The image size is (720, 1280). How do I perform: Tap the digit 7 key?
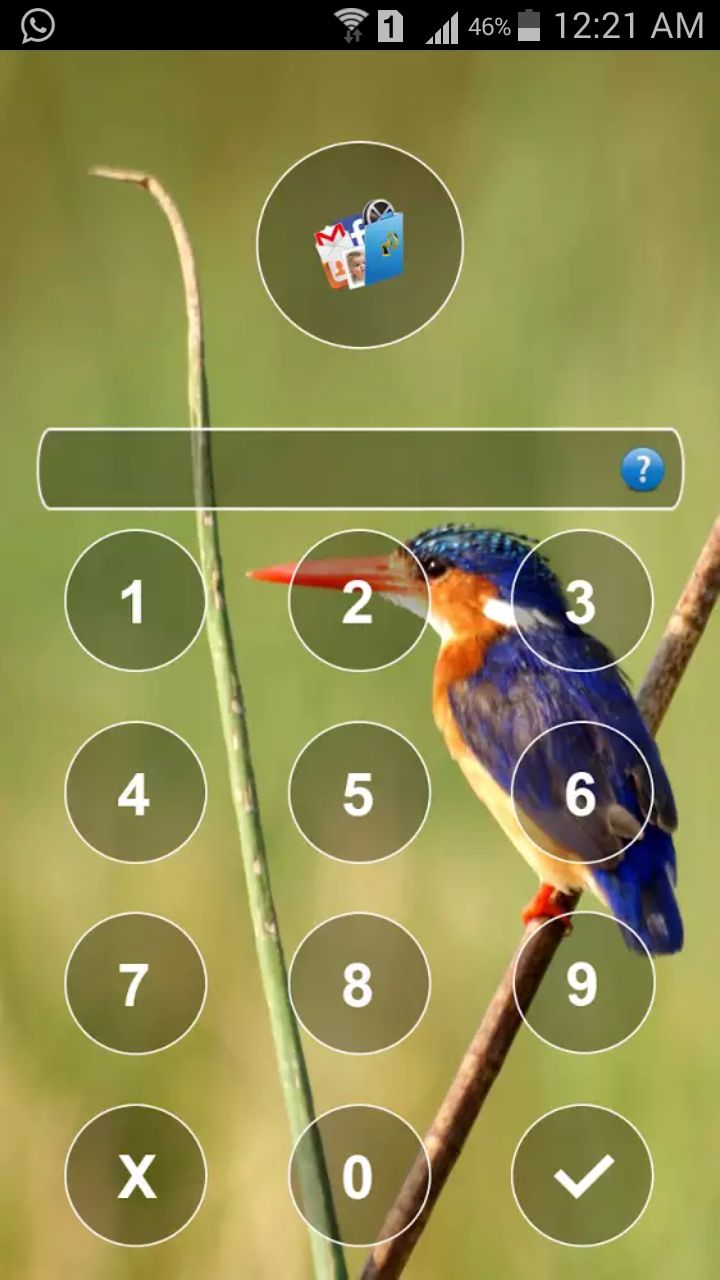point(135,983)
